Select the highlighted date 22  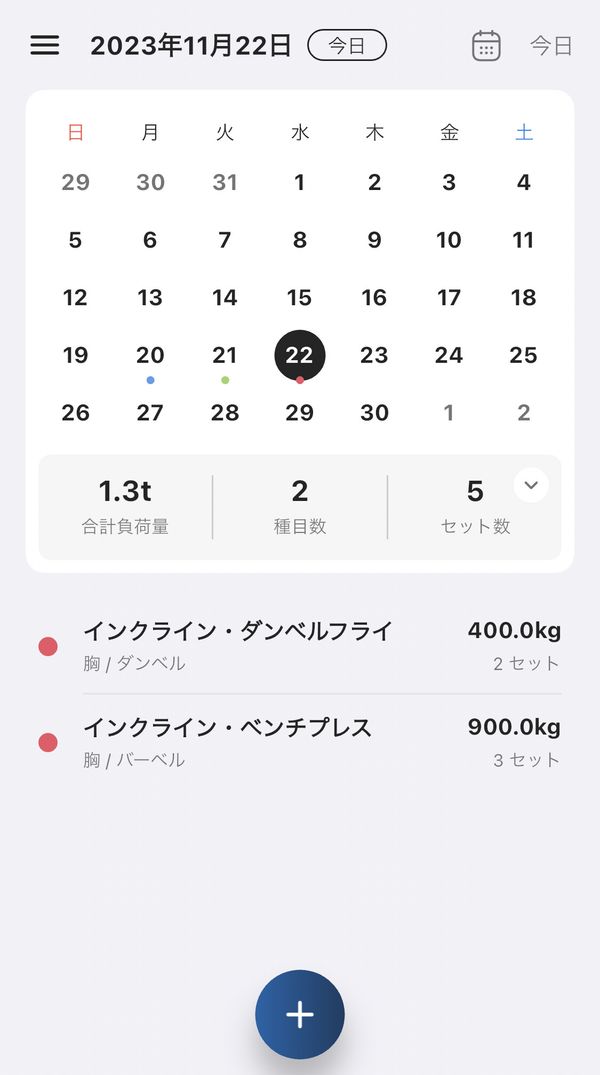(300, 355)
